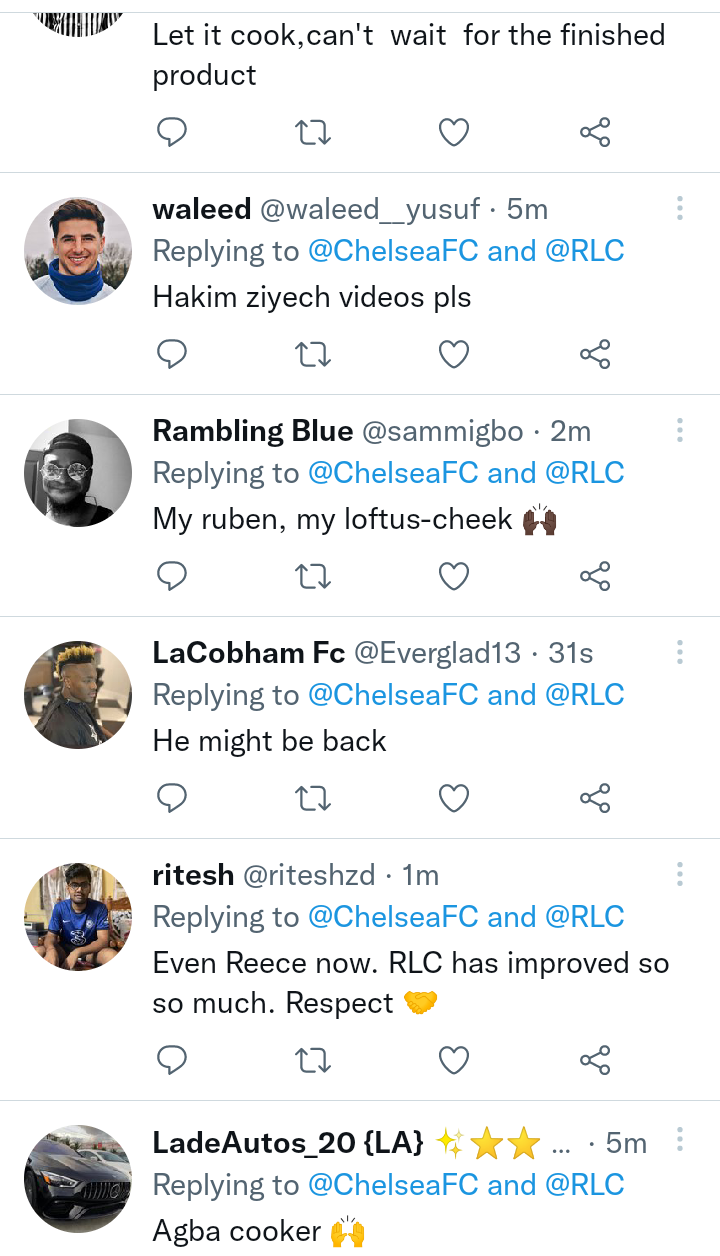The height and width of the screenshot is (1256, 720).
Task: Share ritesh's tweet about RLC
Action: tap(595, 1060)
